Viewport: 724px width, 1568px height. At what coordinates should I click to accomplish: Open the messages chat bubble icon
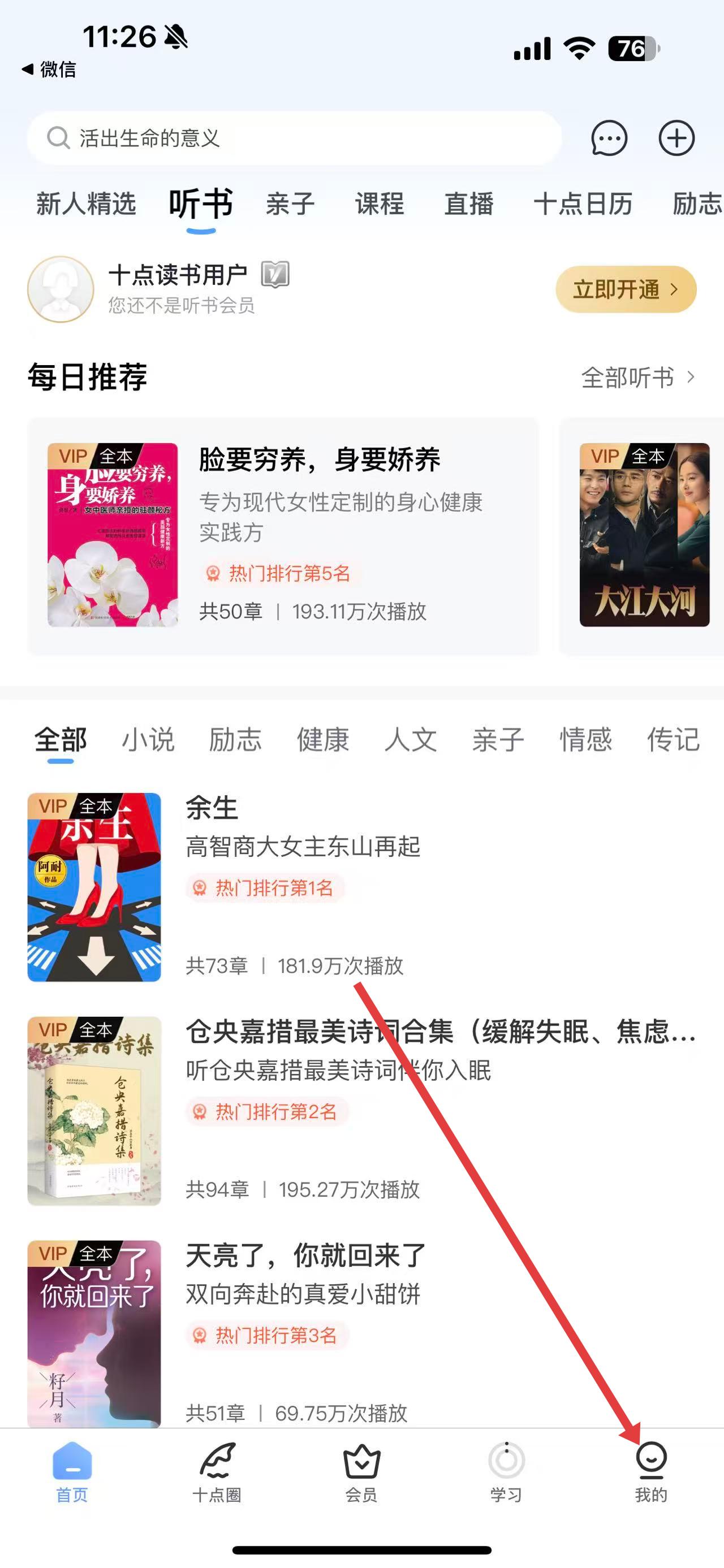pyautogui.click(x=609, y=138)
